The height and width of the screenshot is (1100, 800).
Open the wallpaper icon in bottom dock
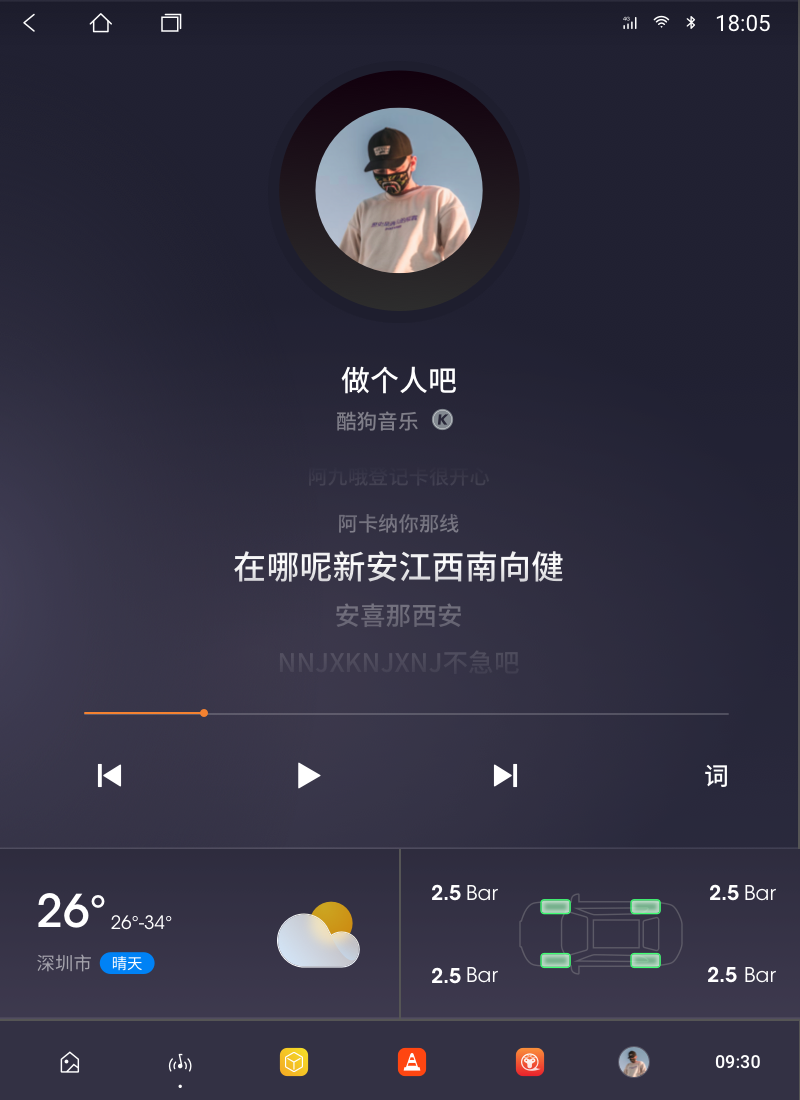(x=70, y=1062)
